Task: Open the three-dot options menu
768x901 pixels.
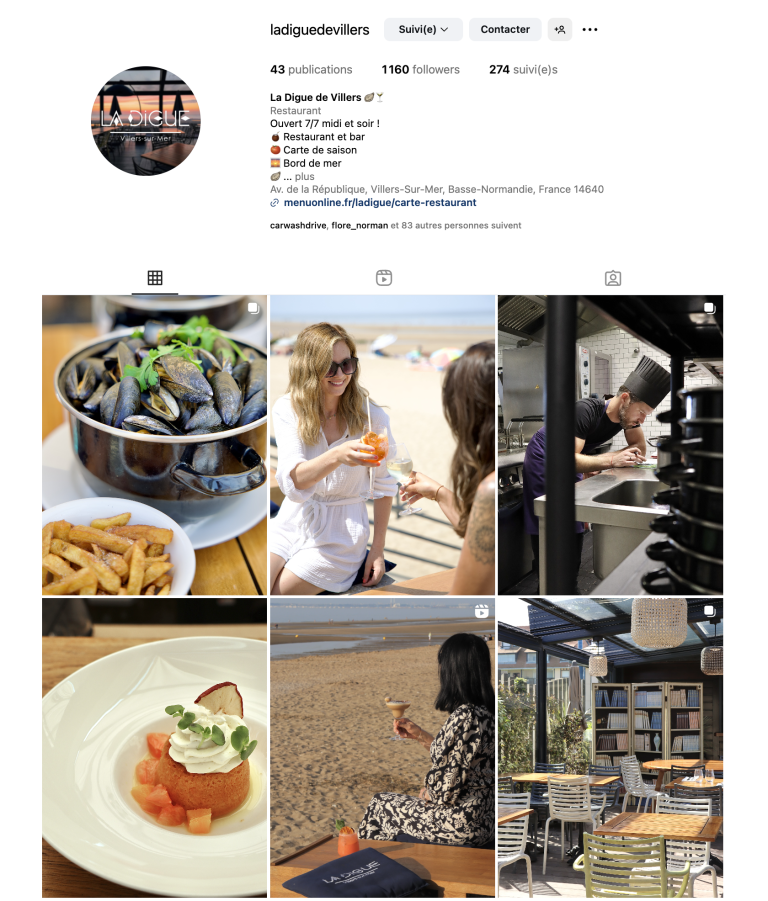Action: (590, 30)
